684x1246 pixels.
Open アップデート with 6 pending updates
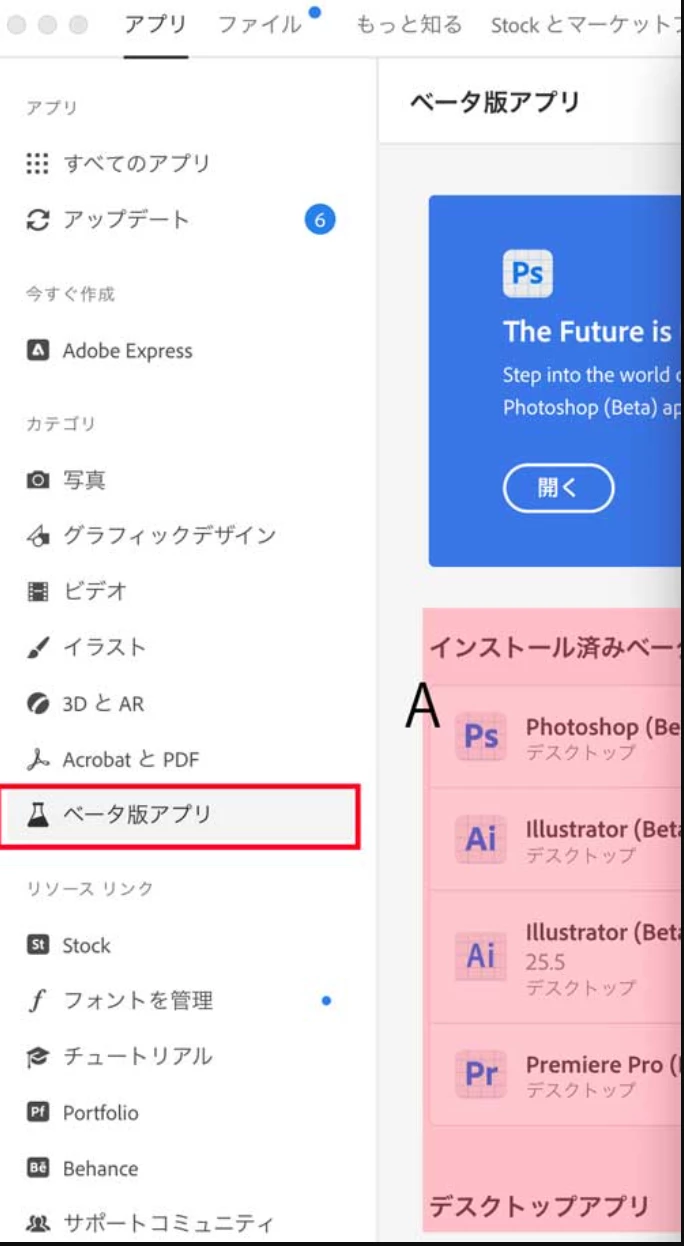(x=126, y=220)
